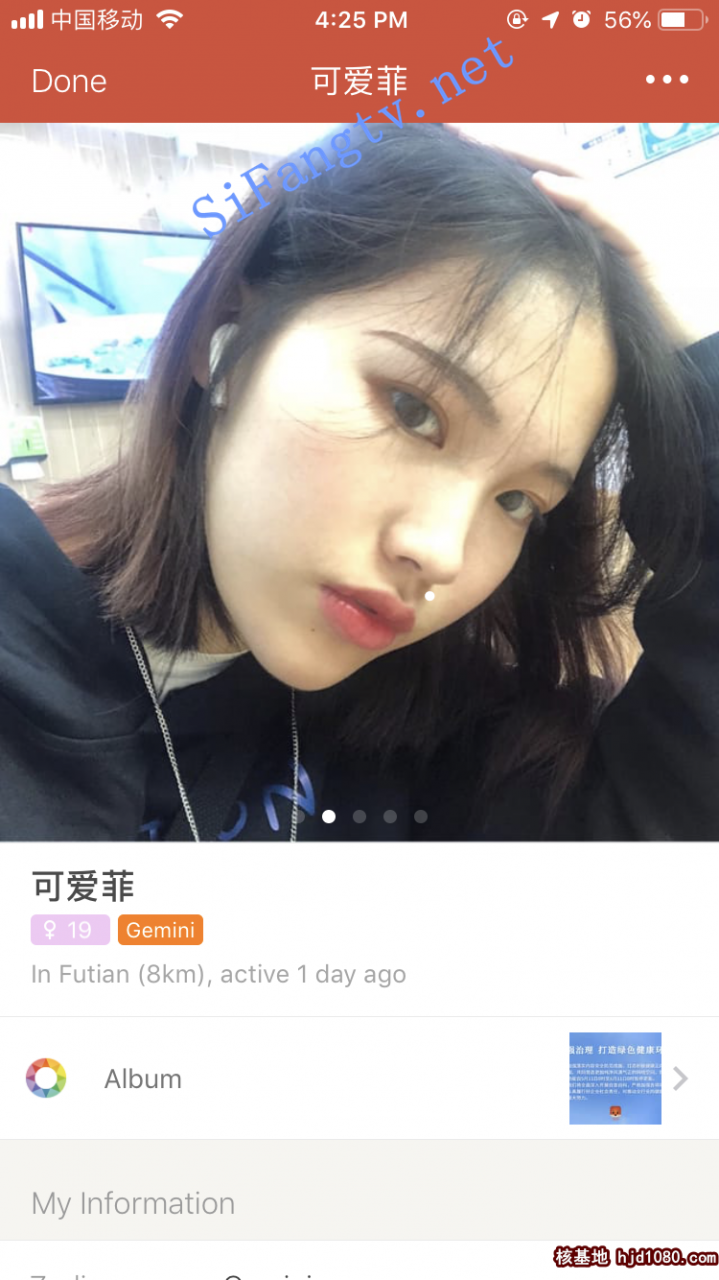Open the Album row
719x1280 pixels.
359,1078
